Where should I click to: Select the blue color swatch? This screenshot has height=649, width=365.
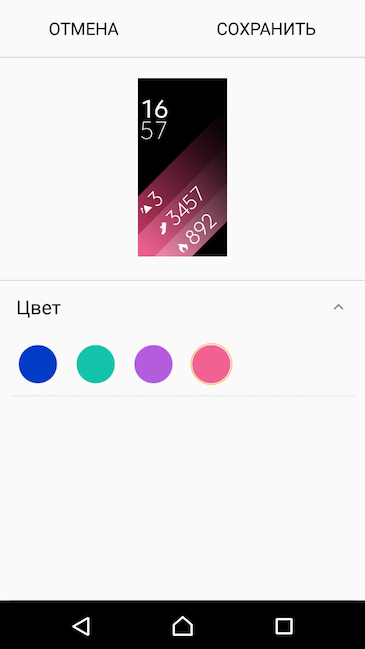point(38,364)
